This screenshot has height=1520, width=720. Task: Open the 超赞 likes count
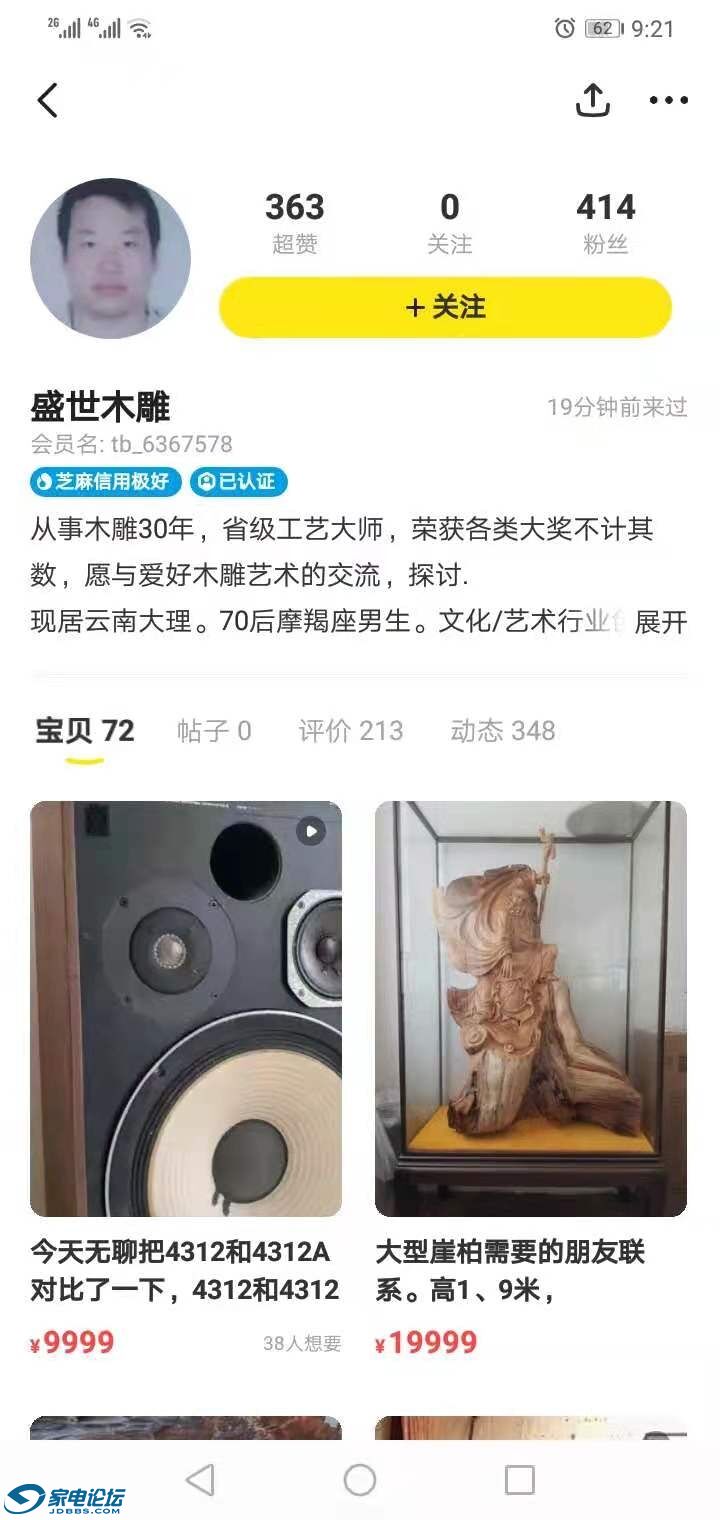tap(294, 223)
